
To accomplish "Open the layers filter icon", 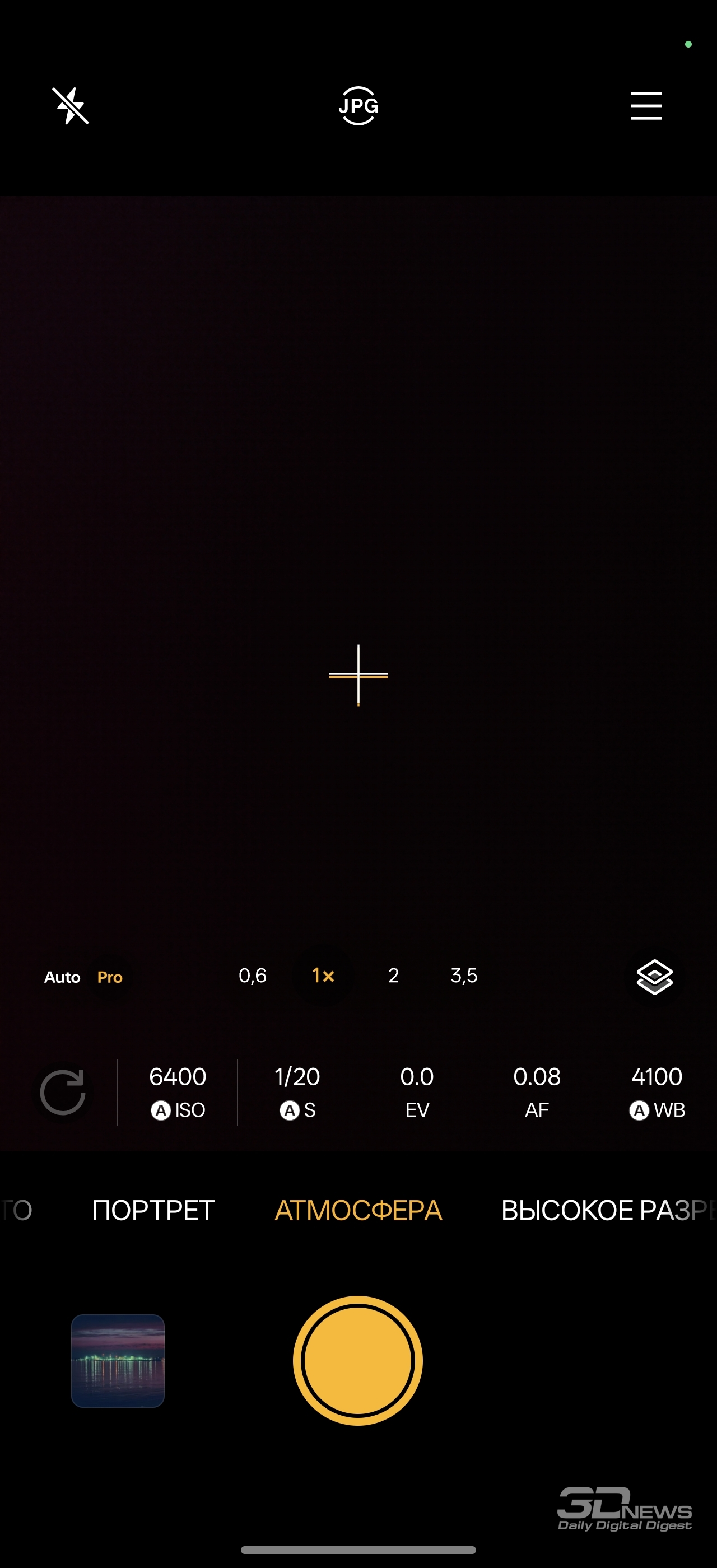I will [654, 976].
